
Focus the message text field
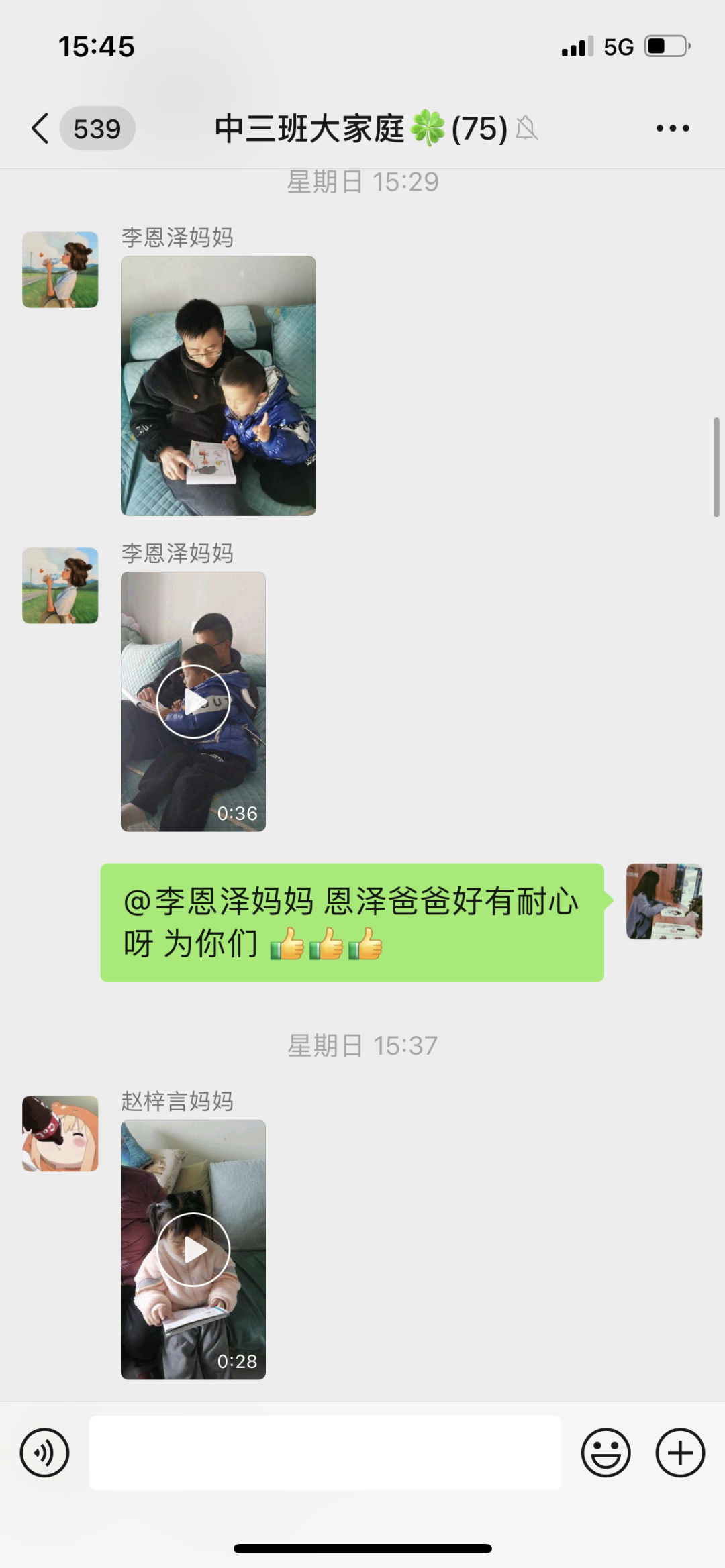click(325, 1453)
